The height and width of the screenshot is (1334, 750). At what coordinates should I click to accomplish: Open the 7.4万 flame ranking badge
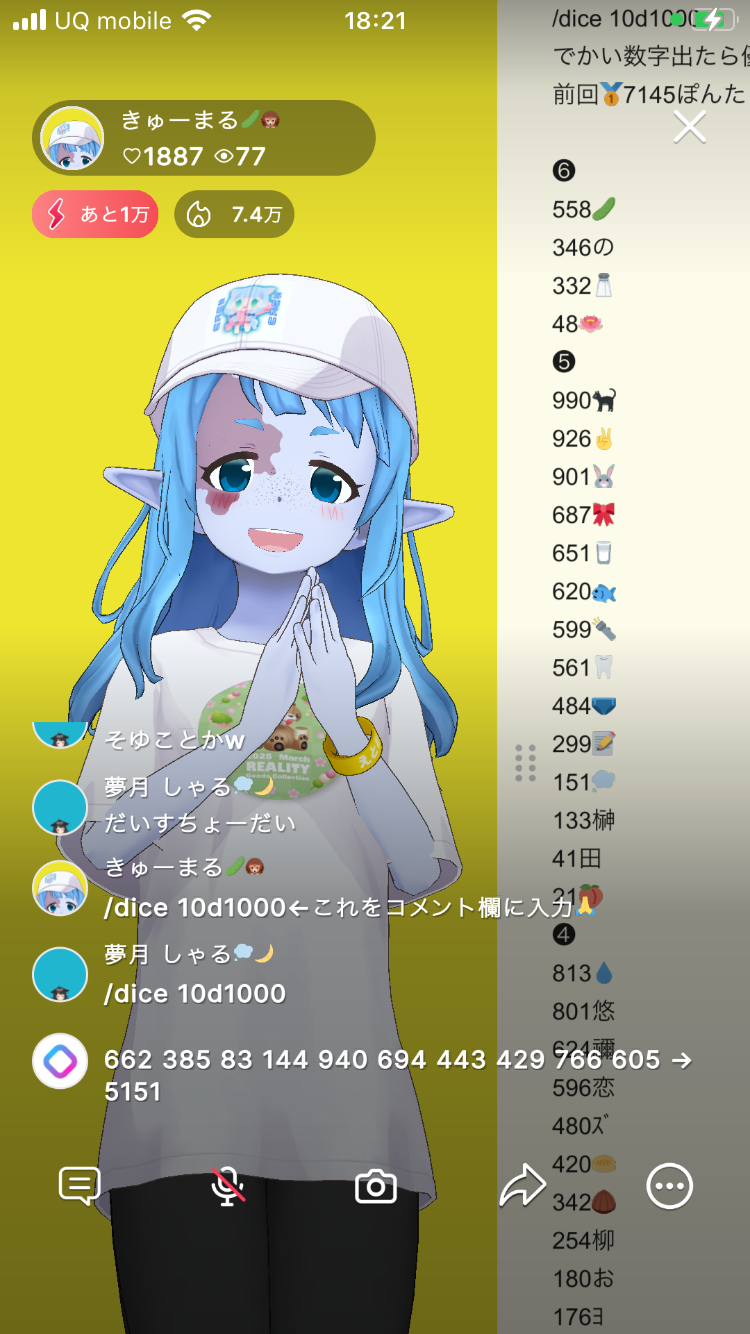coord(234,214)
